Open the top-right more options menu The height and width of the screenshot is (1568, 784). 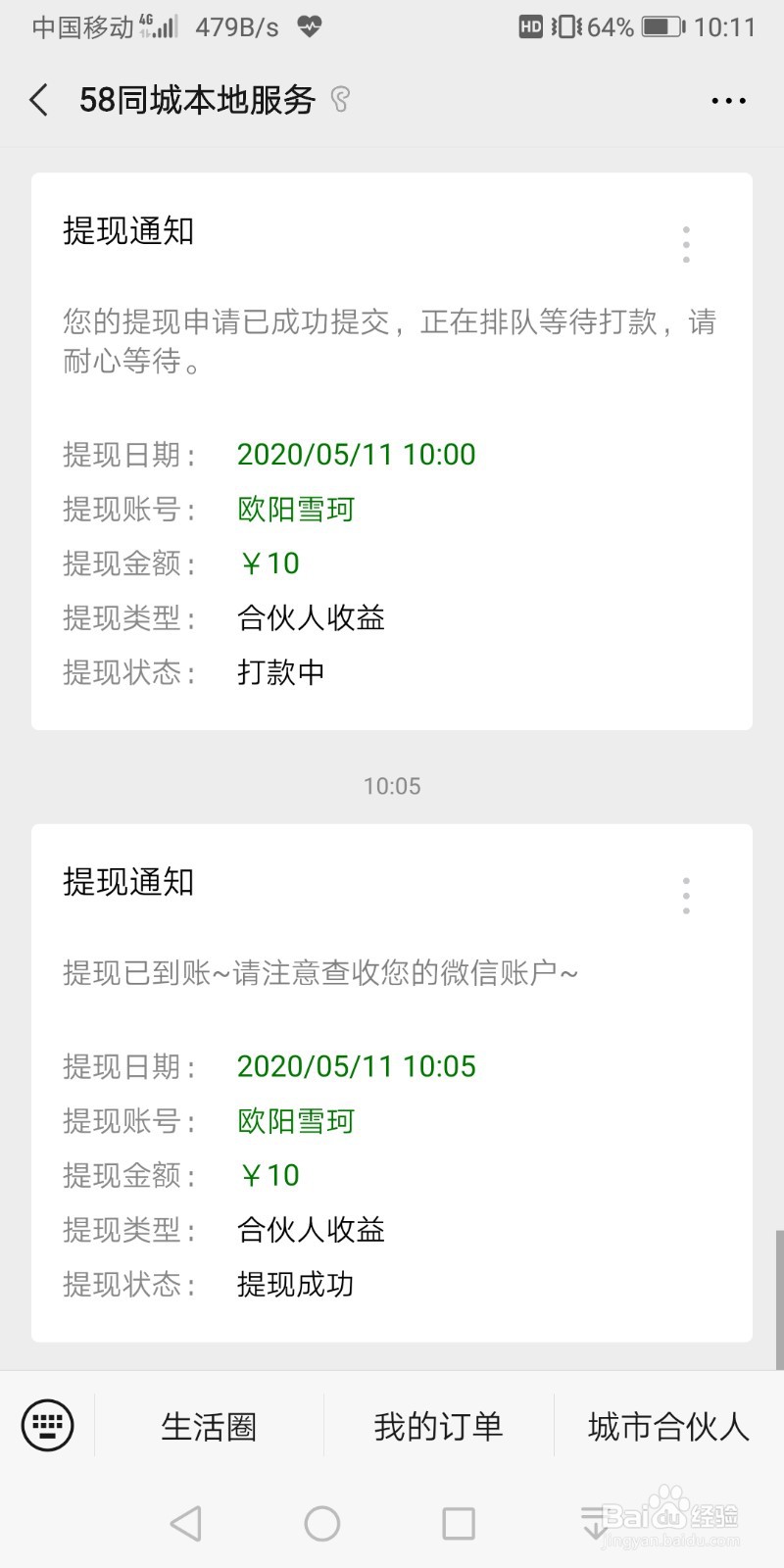coord(728,100)
